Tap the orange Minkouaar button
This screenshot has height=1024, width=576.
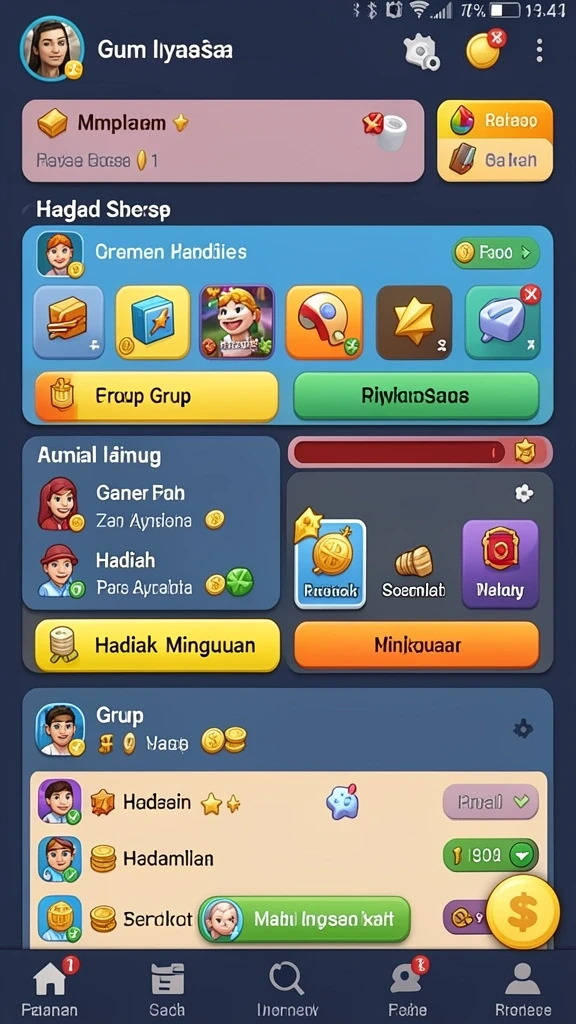coord(417,645)
